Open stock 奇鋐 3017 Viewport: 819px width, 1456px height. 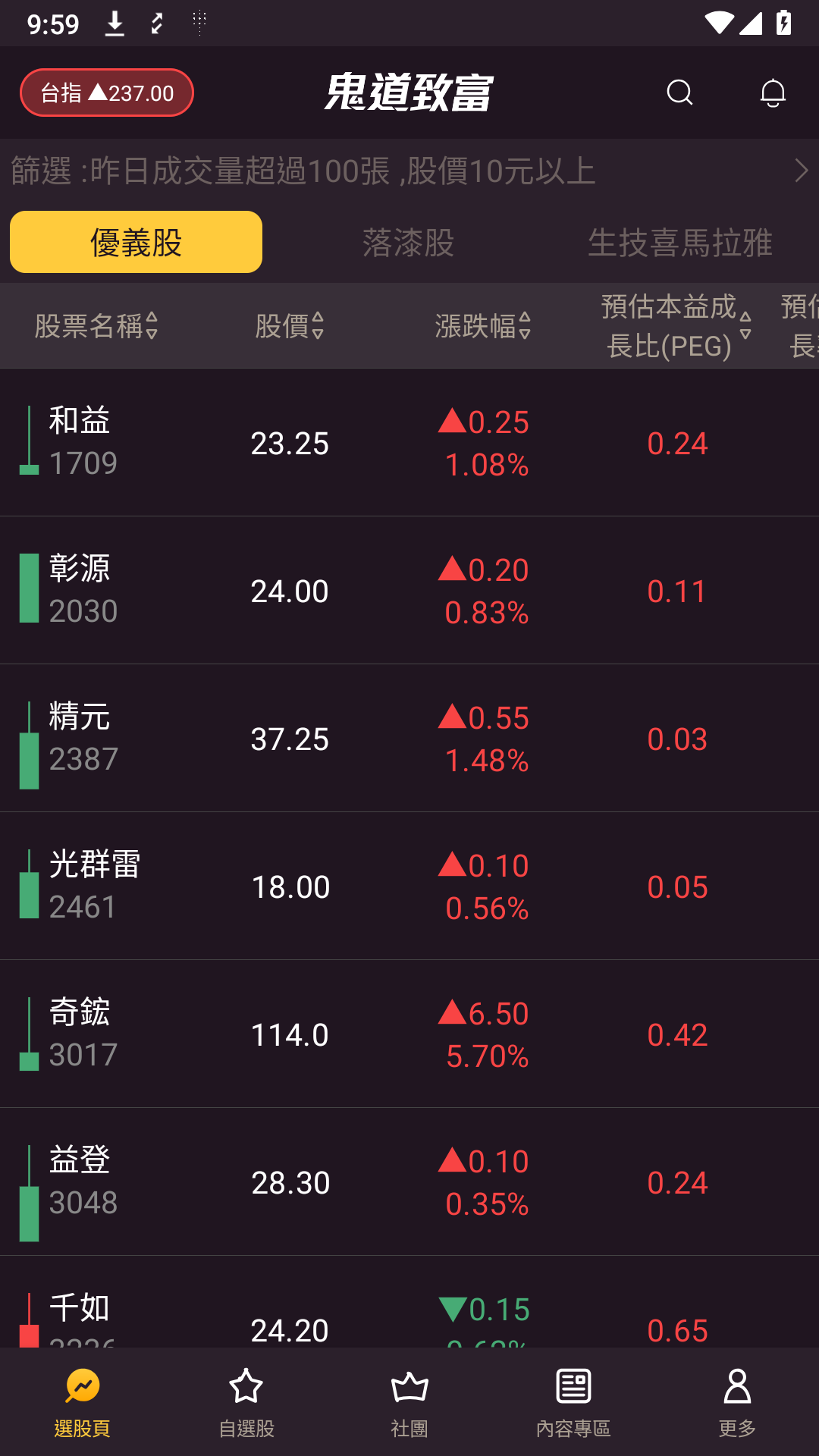409,1034
